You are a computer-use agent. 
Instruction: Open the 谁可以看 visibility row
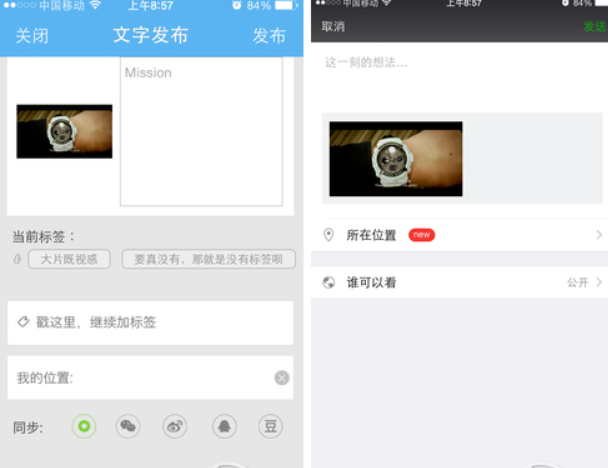click(x=460, y=283)
